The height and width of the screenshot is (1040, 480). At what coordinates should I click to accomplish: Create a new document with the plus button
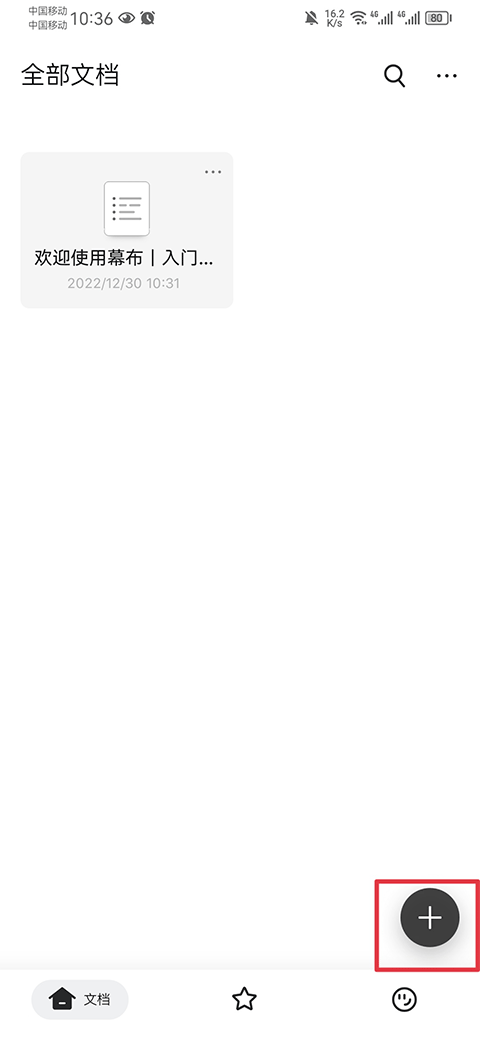click(x=430, y=918)
